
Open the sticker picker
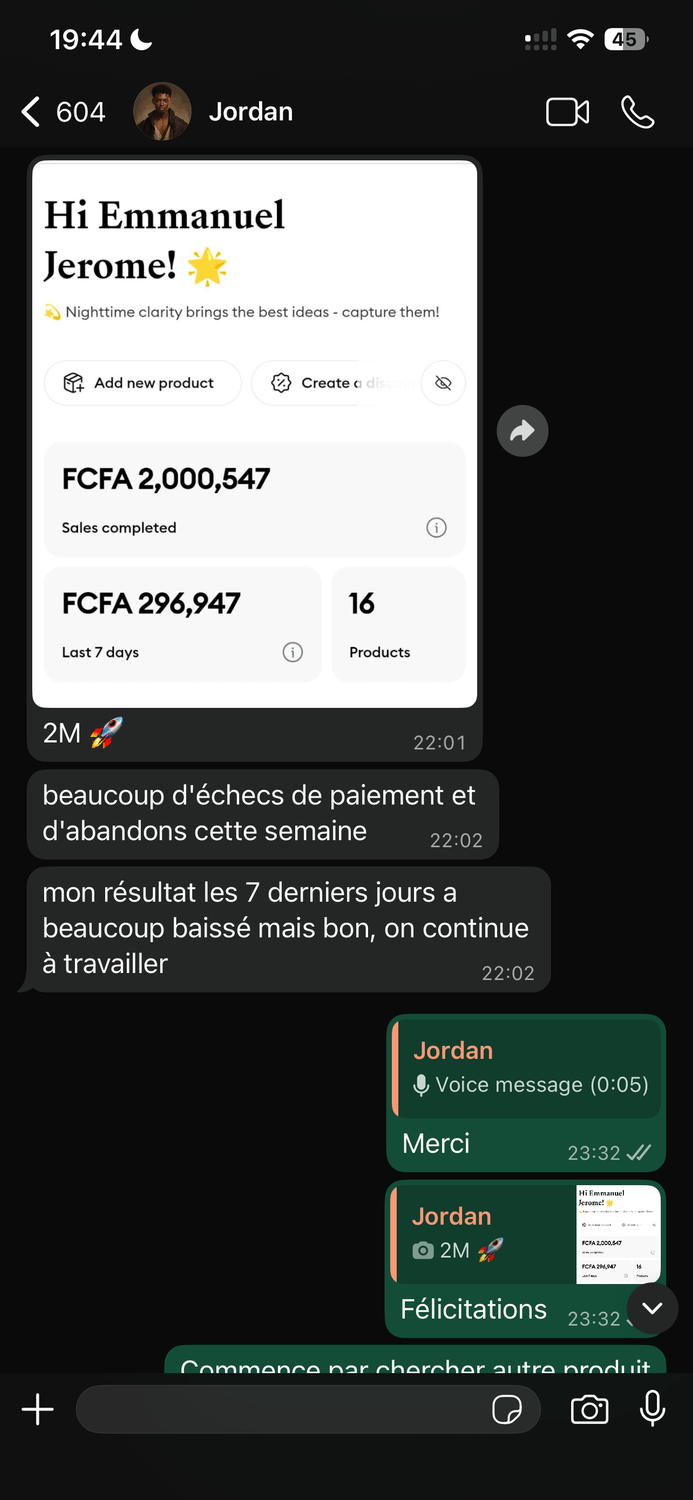(x=507, y=1410)
